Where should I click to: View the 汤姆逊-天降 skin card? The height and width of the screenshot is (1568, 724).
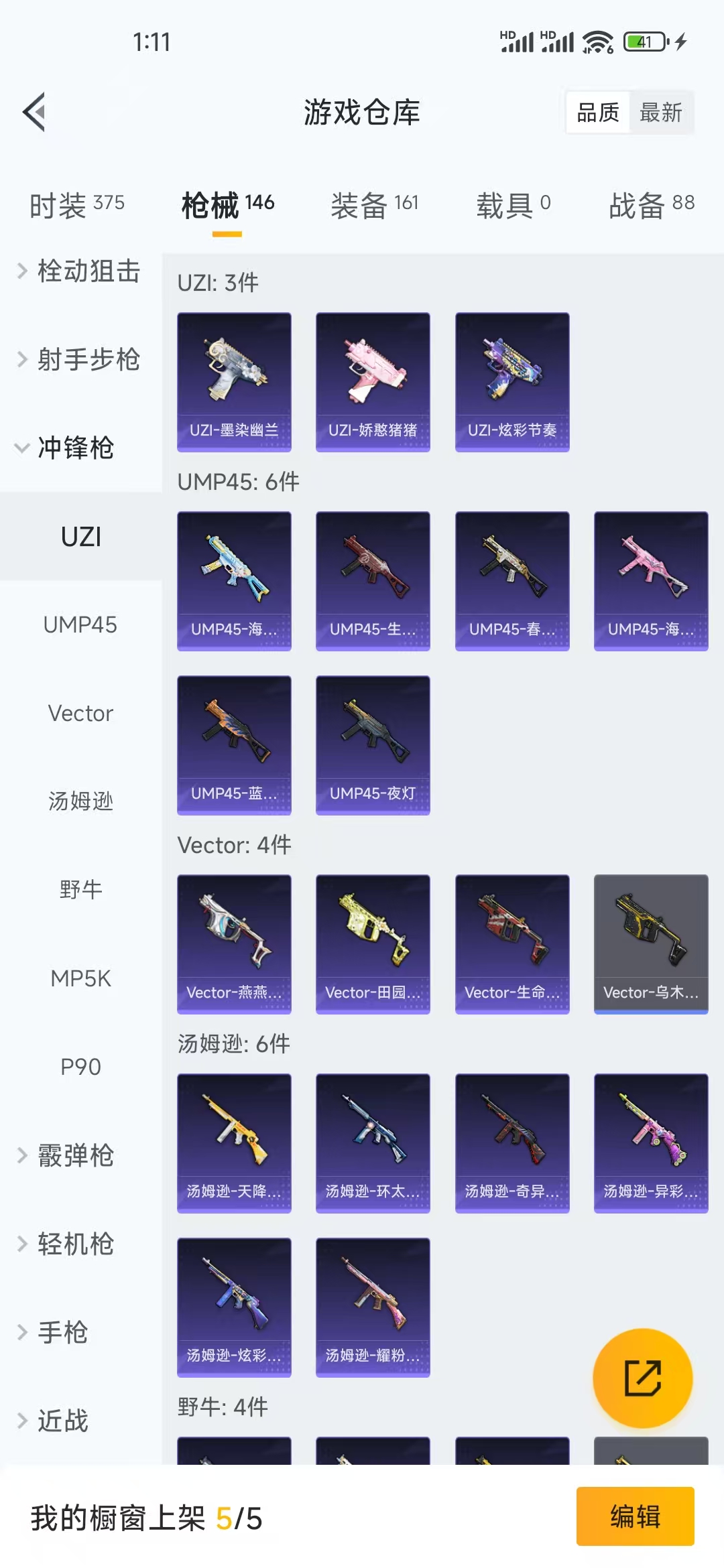click(234, 1143)
